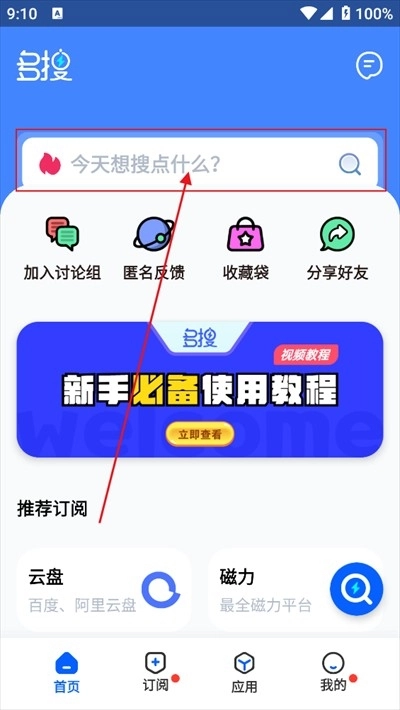400x710 pixels.
Task: Select 分享好友
Action: point(337,249)
